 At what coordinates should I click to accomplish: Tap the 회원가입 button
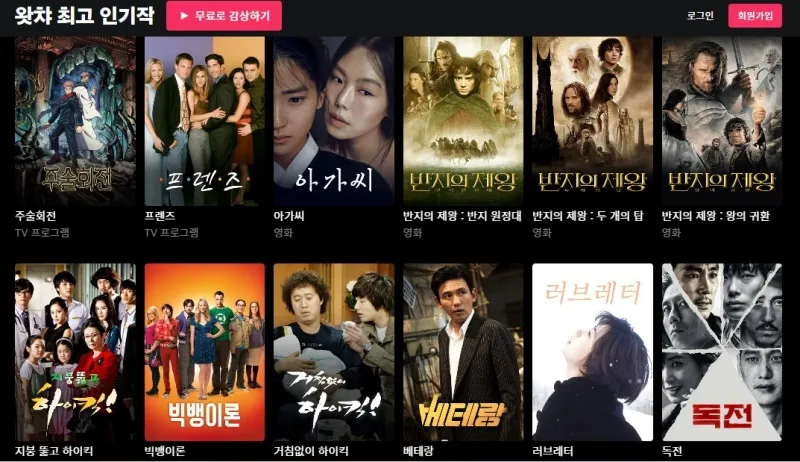point(755,16)
